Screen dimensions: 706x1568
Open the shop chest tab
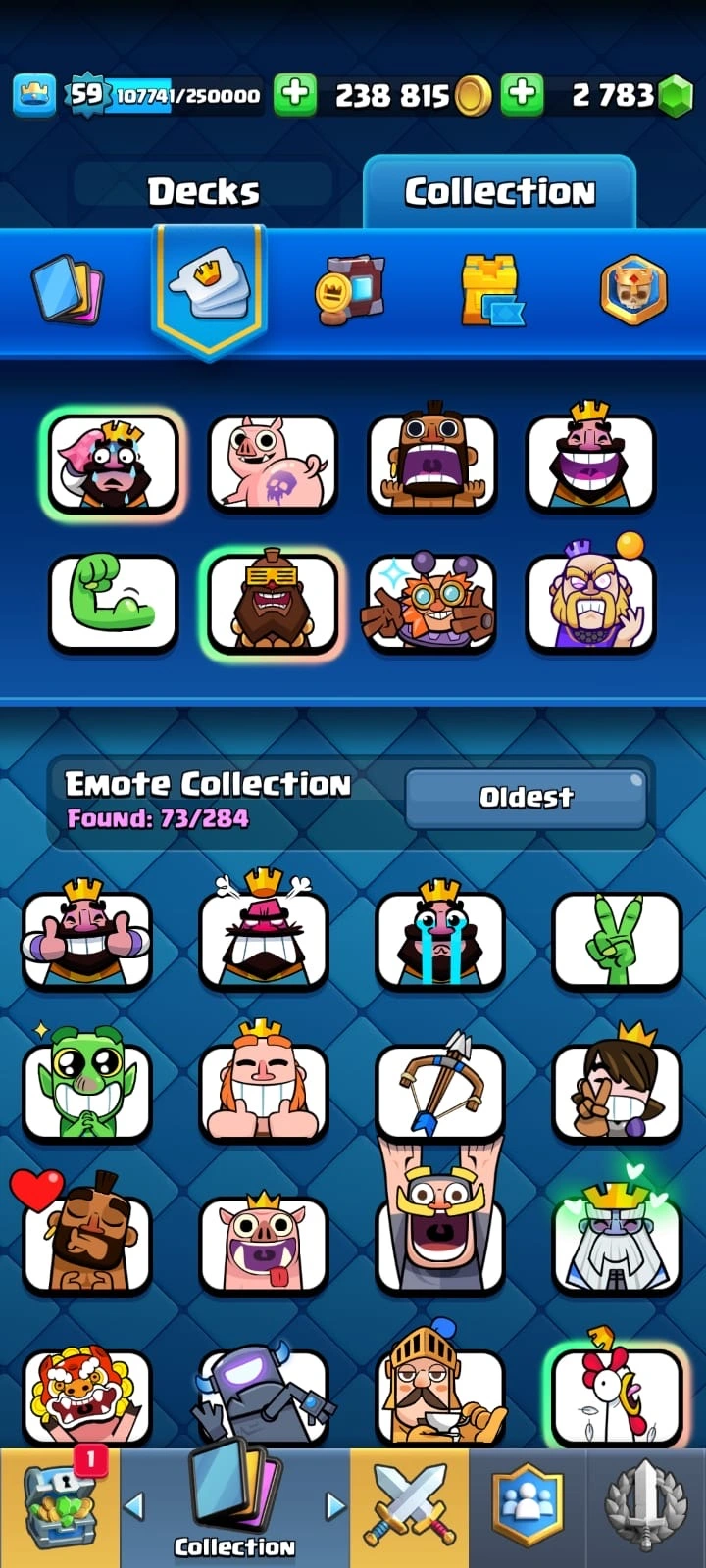pos(59,1507)
